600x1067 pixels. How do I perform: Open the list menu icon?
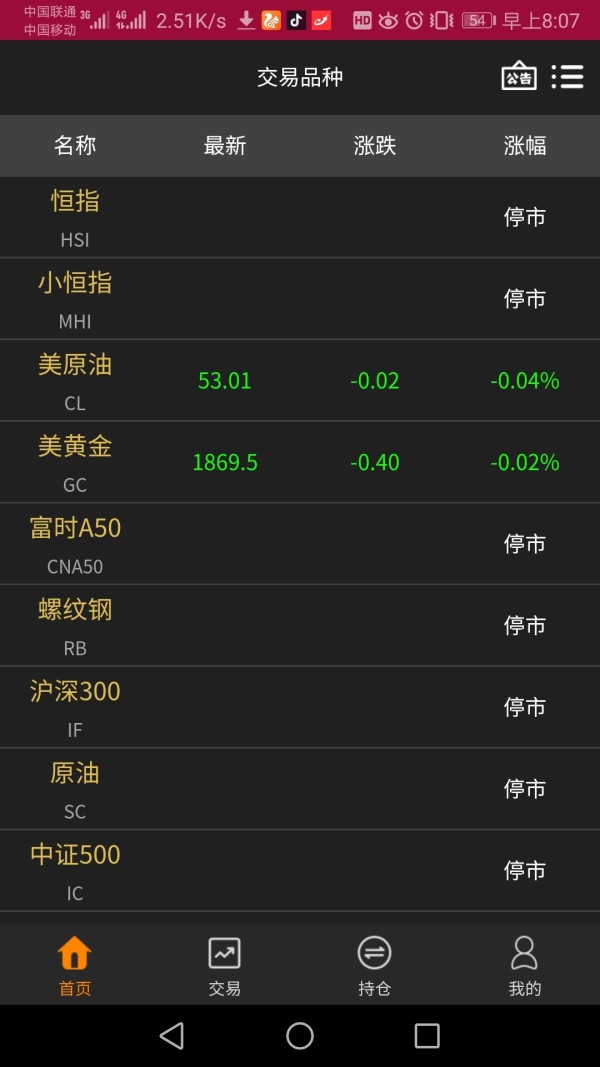567,76
